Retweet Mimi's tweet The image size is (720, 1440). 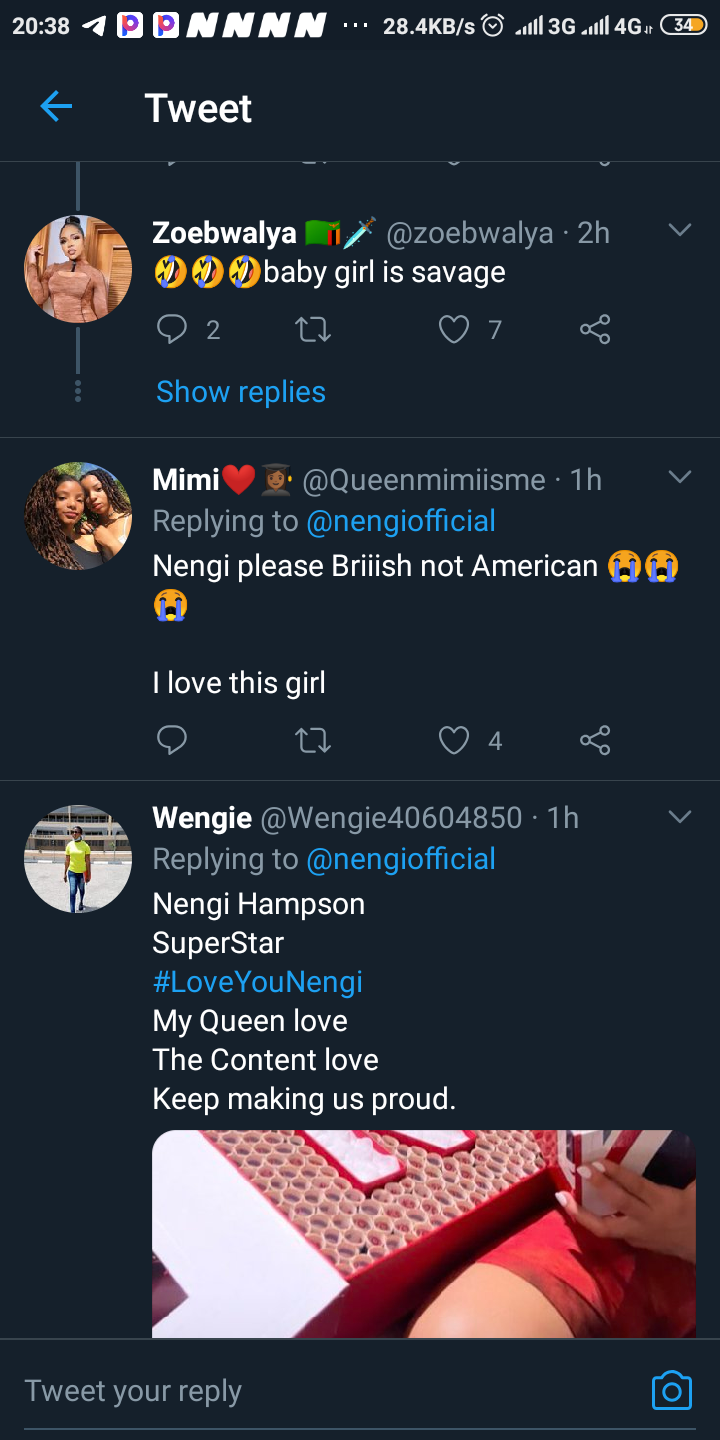point(313,740)
